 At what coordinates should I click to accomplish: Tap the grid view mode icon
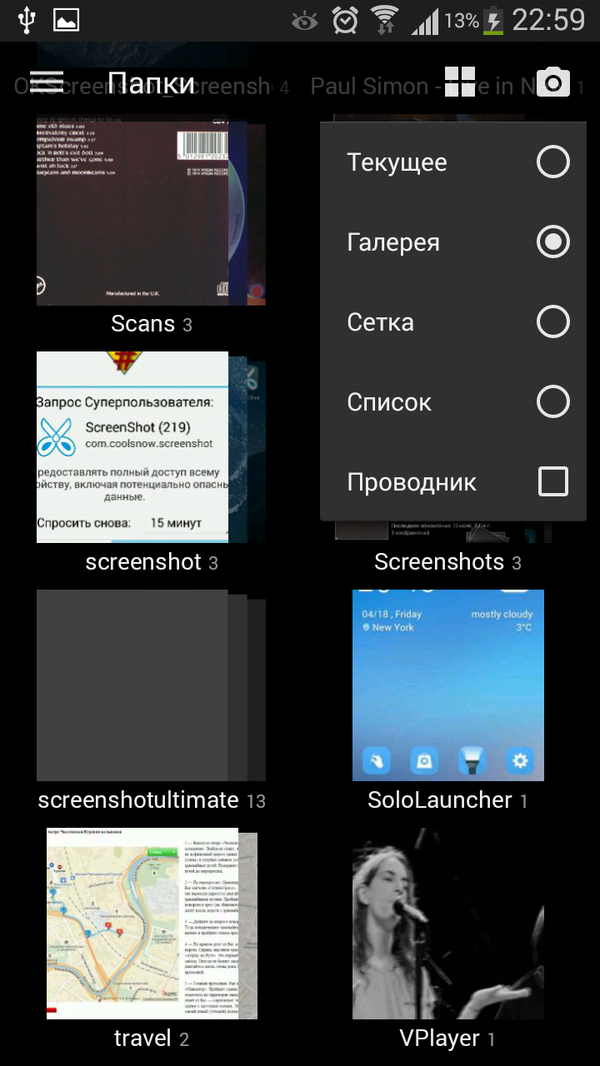[x=460, y=82]
